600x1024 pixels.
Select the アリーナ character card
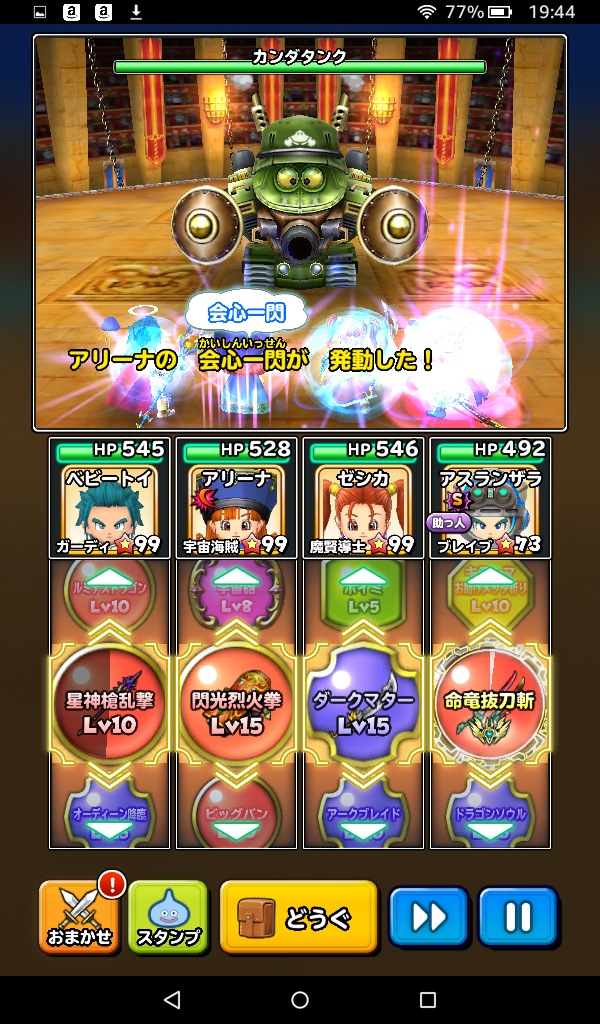pyautogui.click(x=236, y=498)
